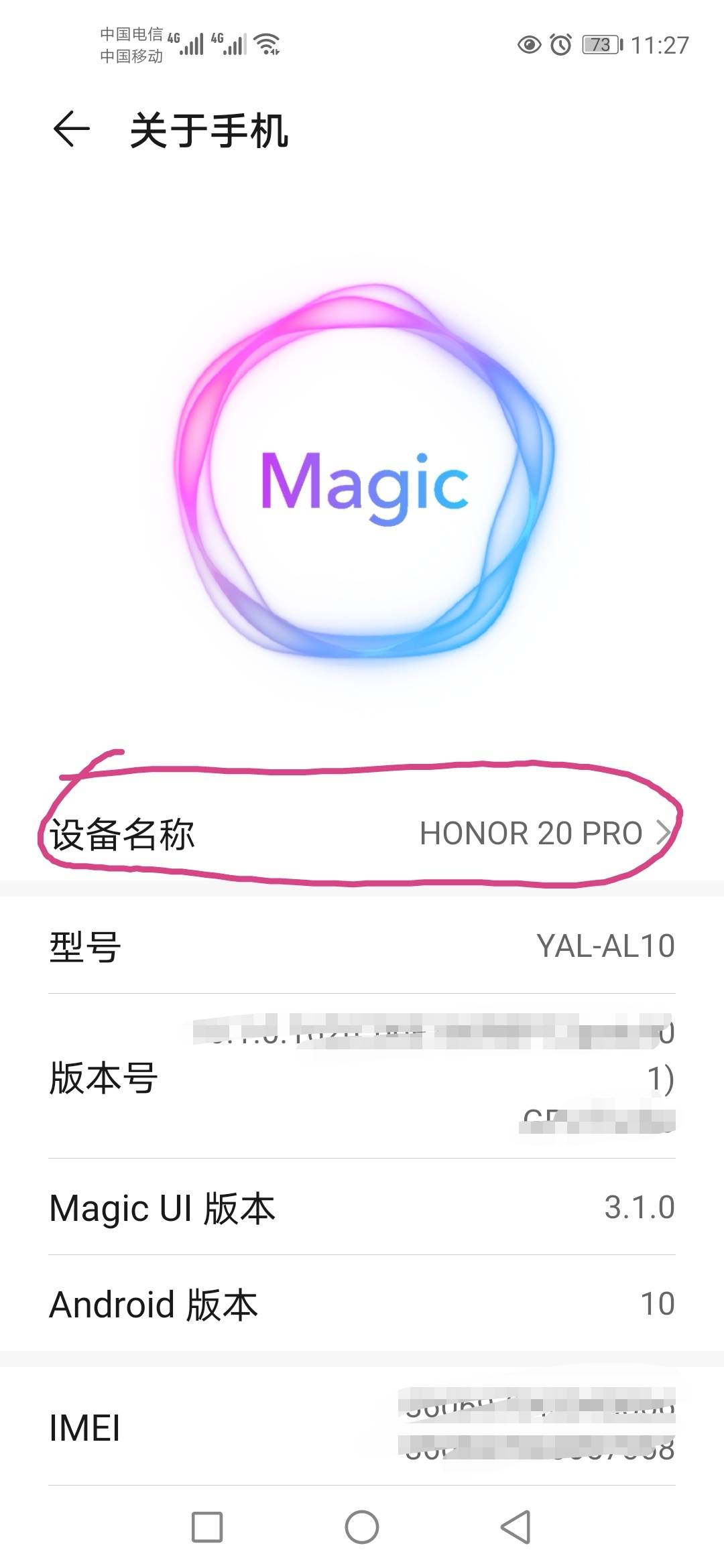Open the 设备名称 HONOR 20 PRO row
724x1568 pixels.
pyautogui.click(x=362, y=834)
